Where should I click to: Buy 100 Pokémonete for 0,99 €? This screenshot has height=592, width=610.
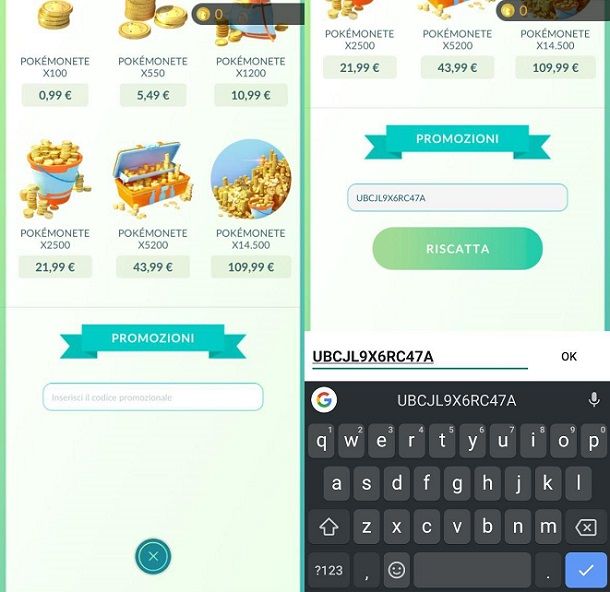[x=54, y=95]
